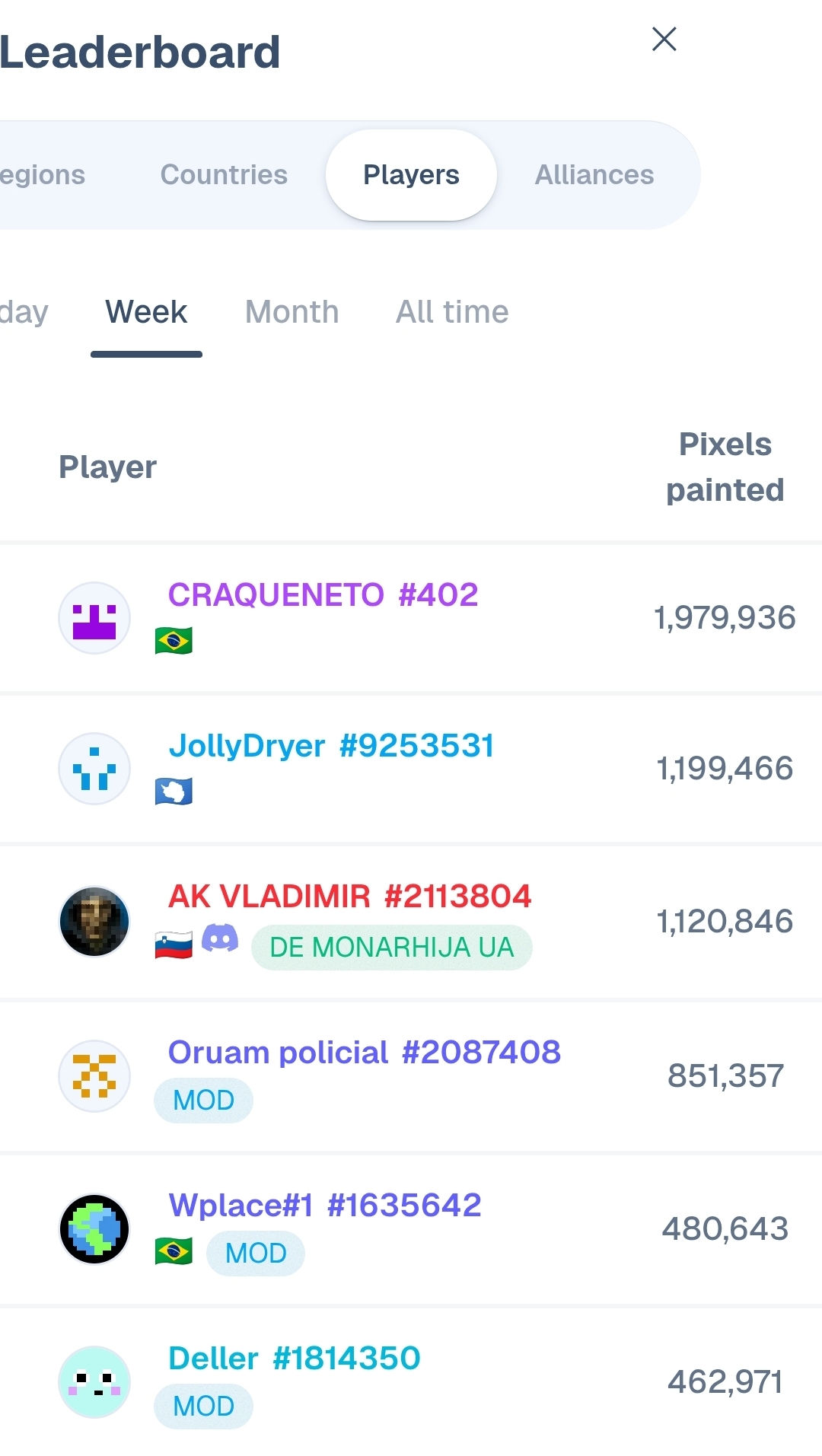Open AK VLADIMIR's Discord icon
Screen dimensions: 822x1456
[x=220, y=938]
